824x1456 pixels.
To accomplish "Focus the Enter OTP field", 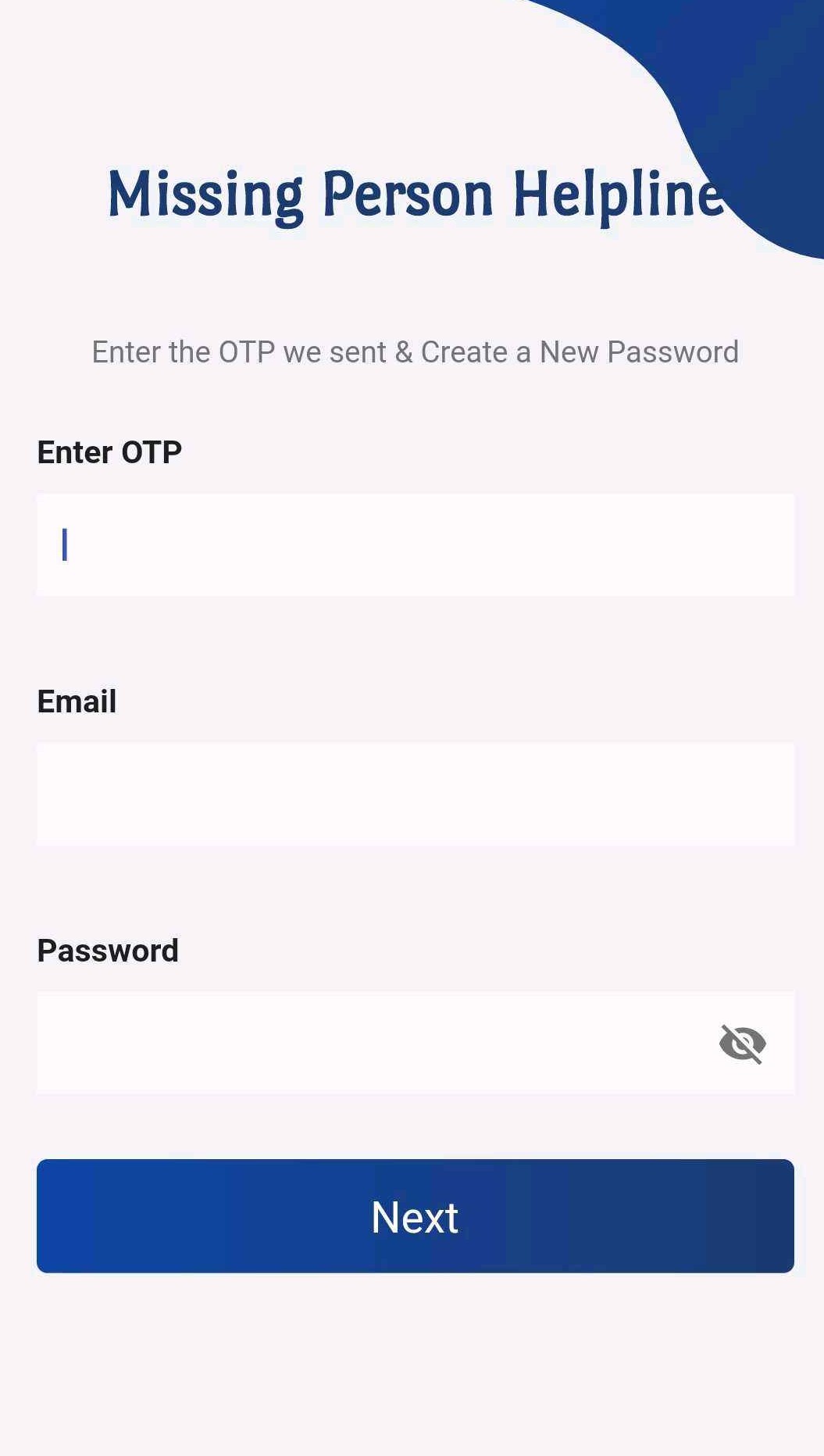I will pyautogui.click(x=415, y=544).
